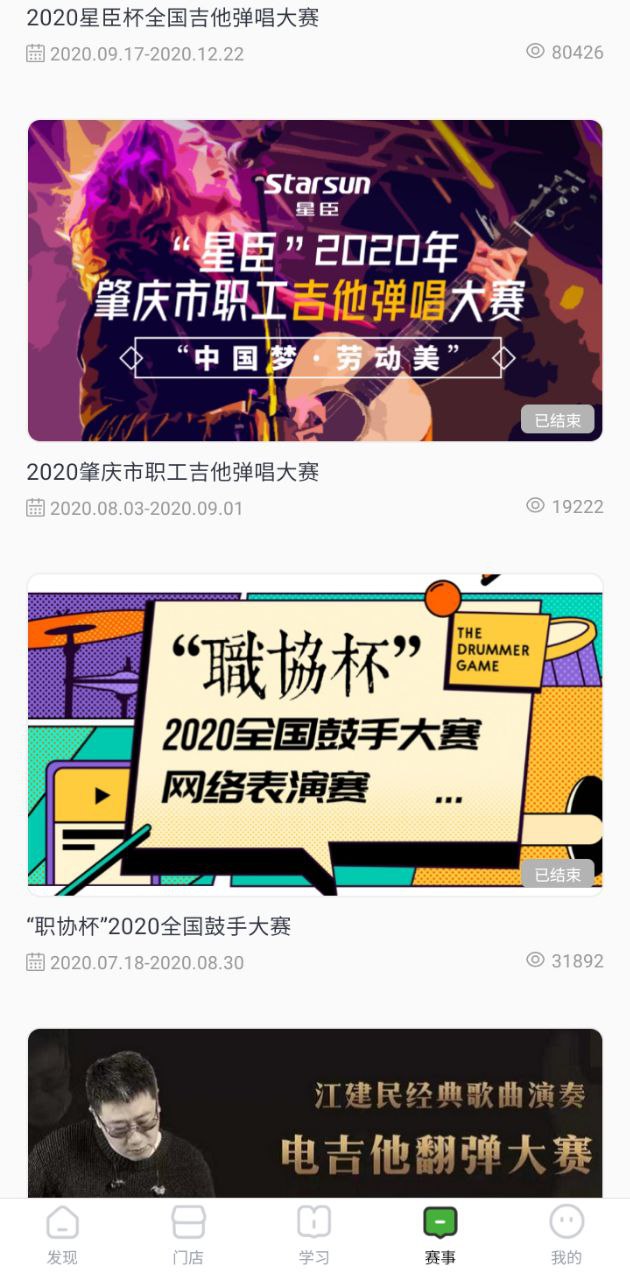The width and height of the screenshot is (630, 1280).
Task: Open the 我的 profile tab
Action: pos(566,1235)
